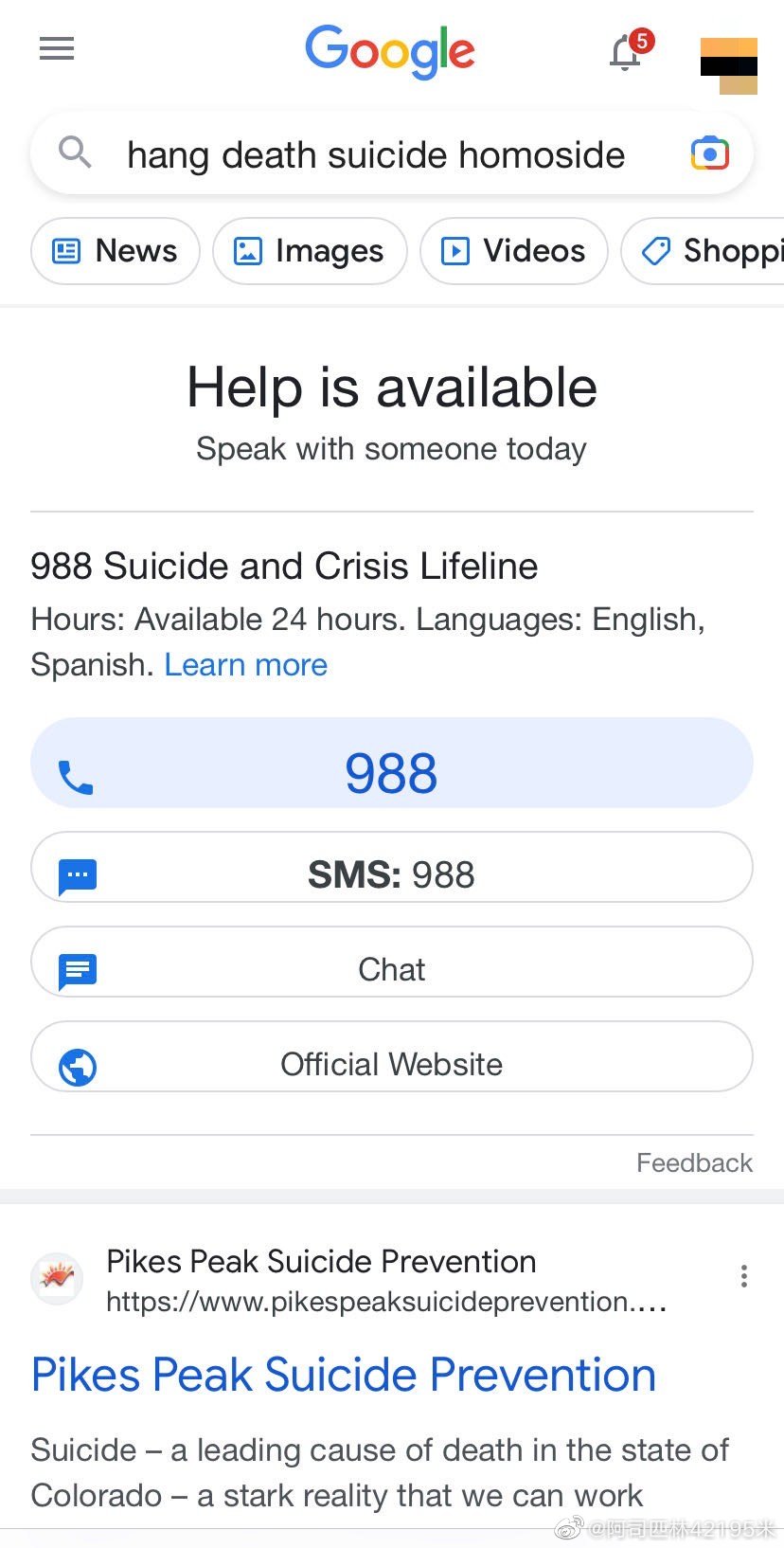This screenshot has height=1548, width=784.
Task: Switch to the Images filter
Action: pos(310,251)
